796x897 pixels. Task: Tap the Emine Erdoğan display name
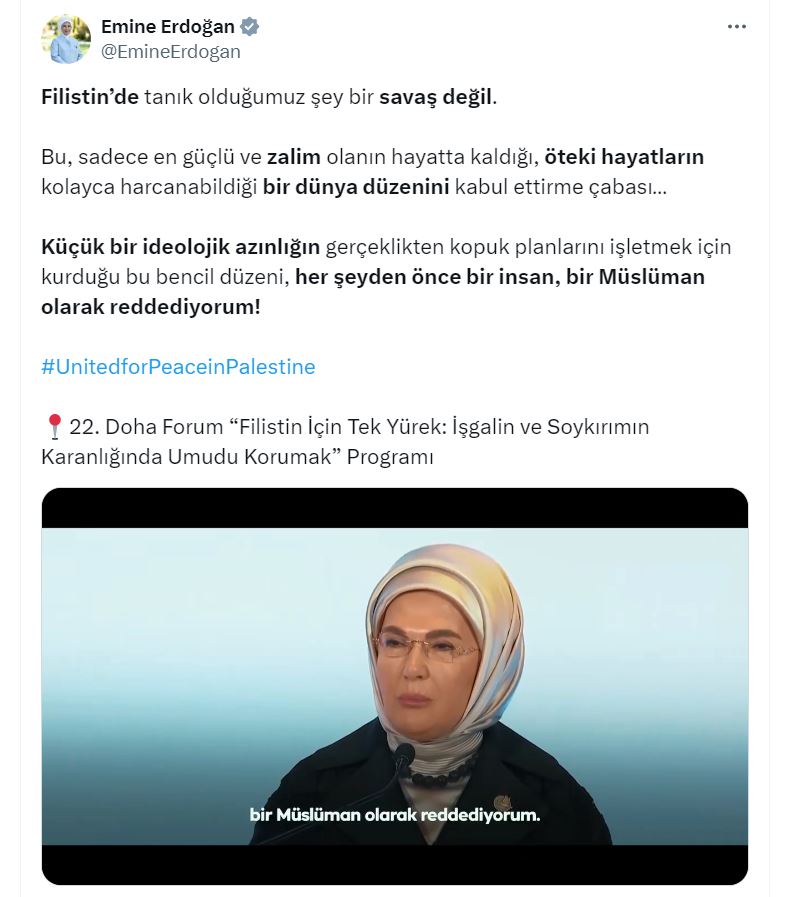coord(167,27)
